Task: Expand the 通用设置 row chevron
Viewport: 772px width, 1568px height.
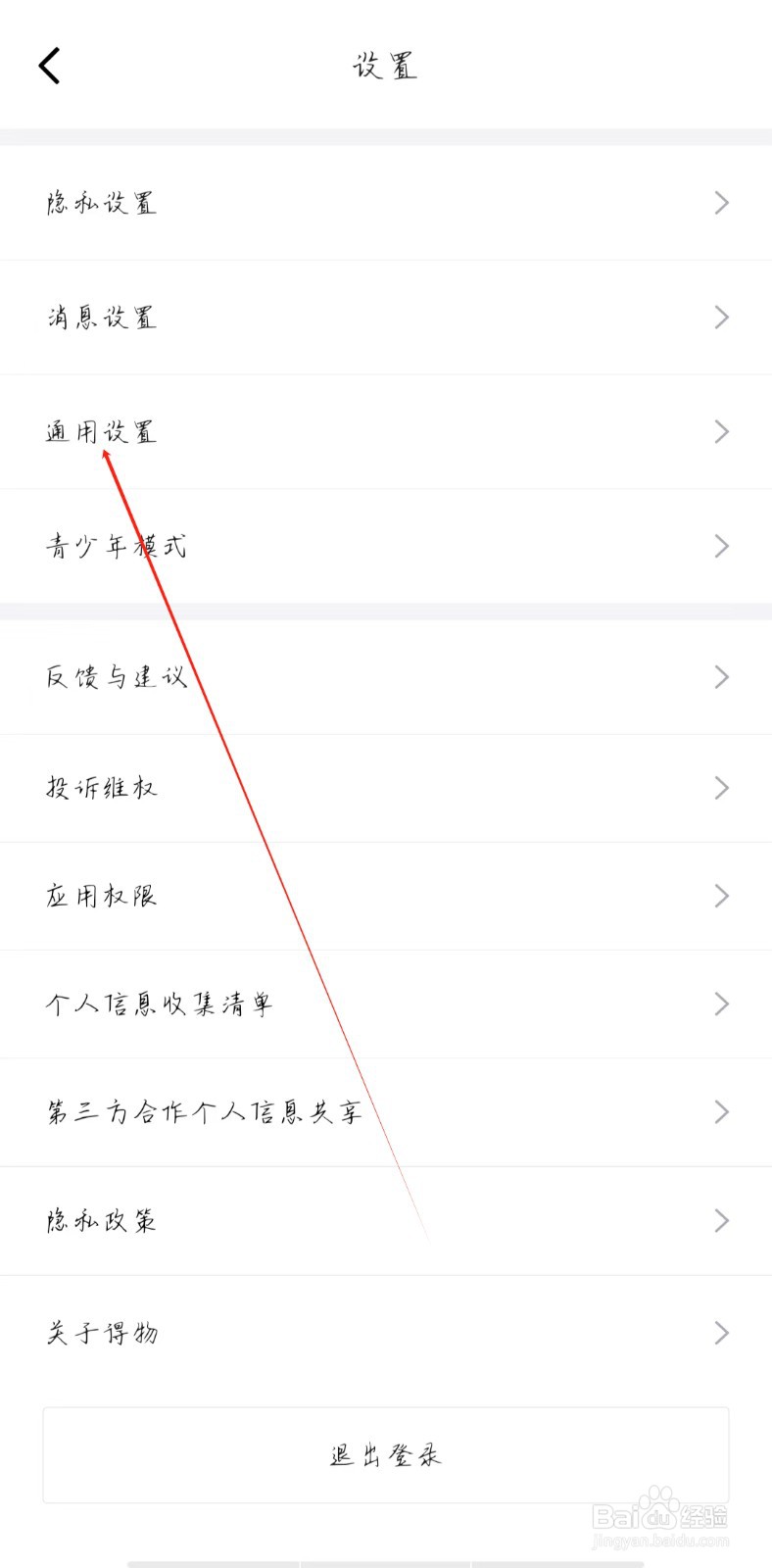Action: tap(722, 431)
